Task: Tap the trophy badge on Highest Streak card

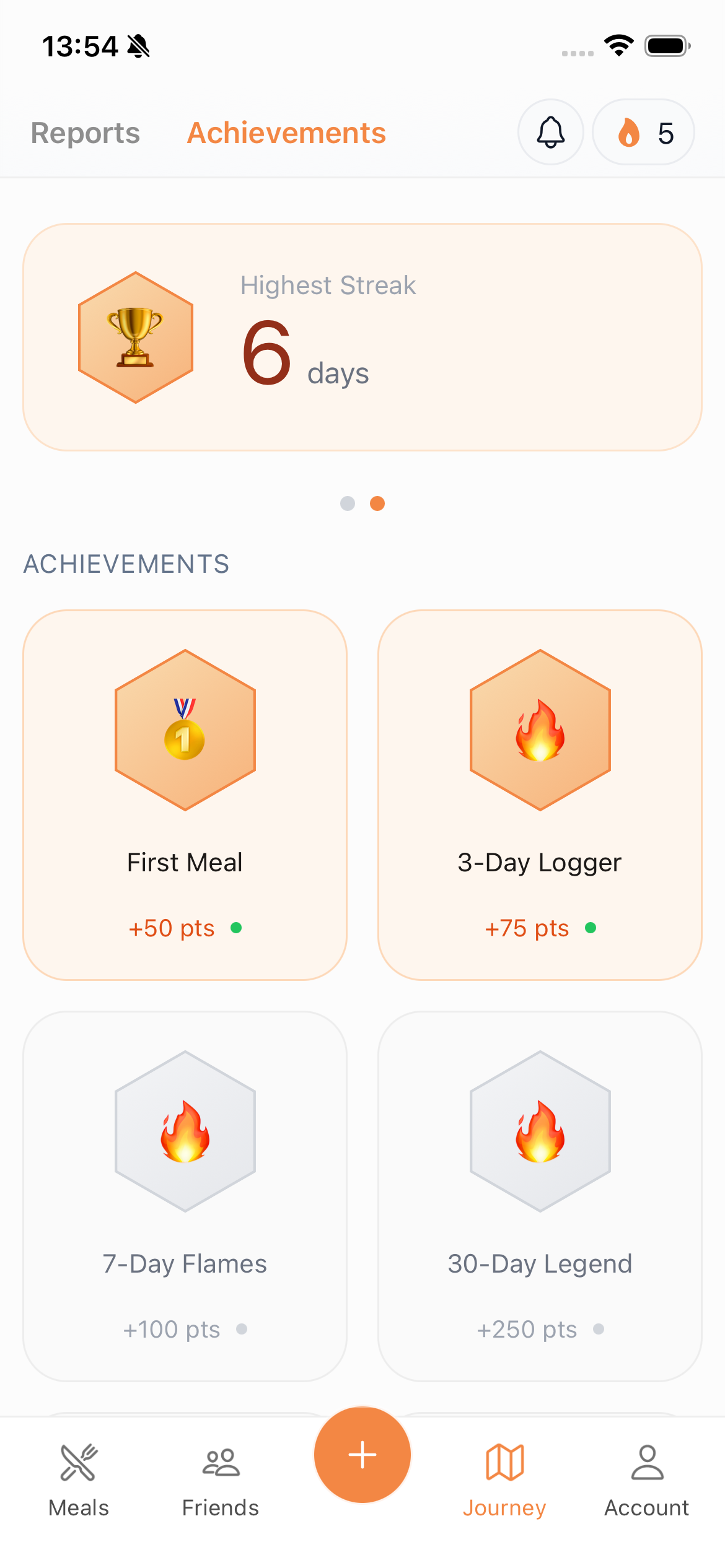Action: [134, 334]
